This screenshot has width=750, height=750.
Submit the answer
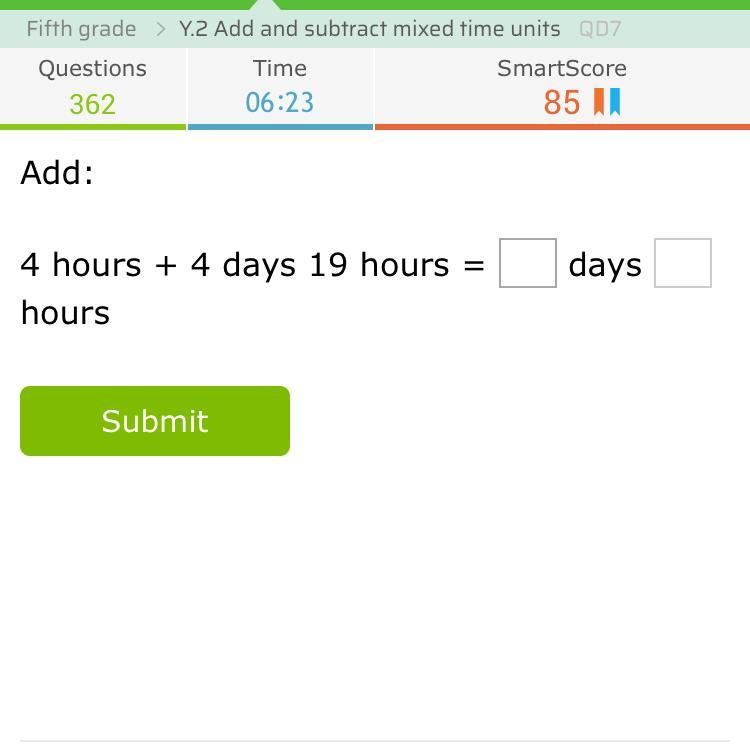coord(155,421)
